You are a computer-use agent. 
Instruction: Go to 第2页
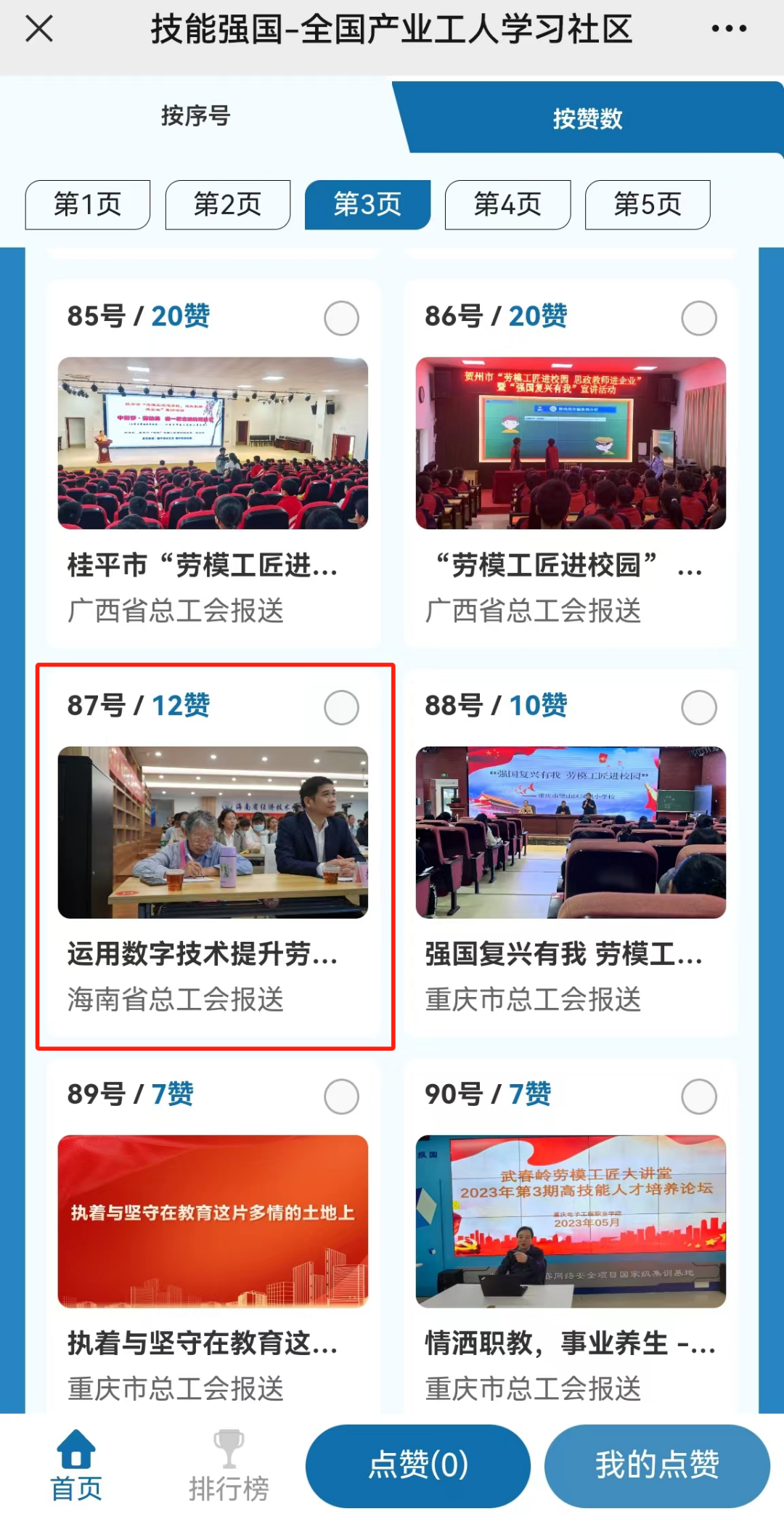[x=228, y=205]
